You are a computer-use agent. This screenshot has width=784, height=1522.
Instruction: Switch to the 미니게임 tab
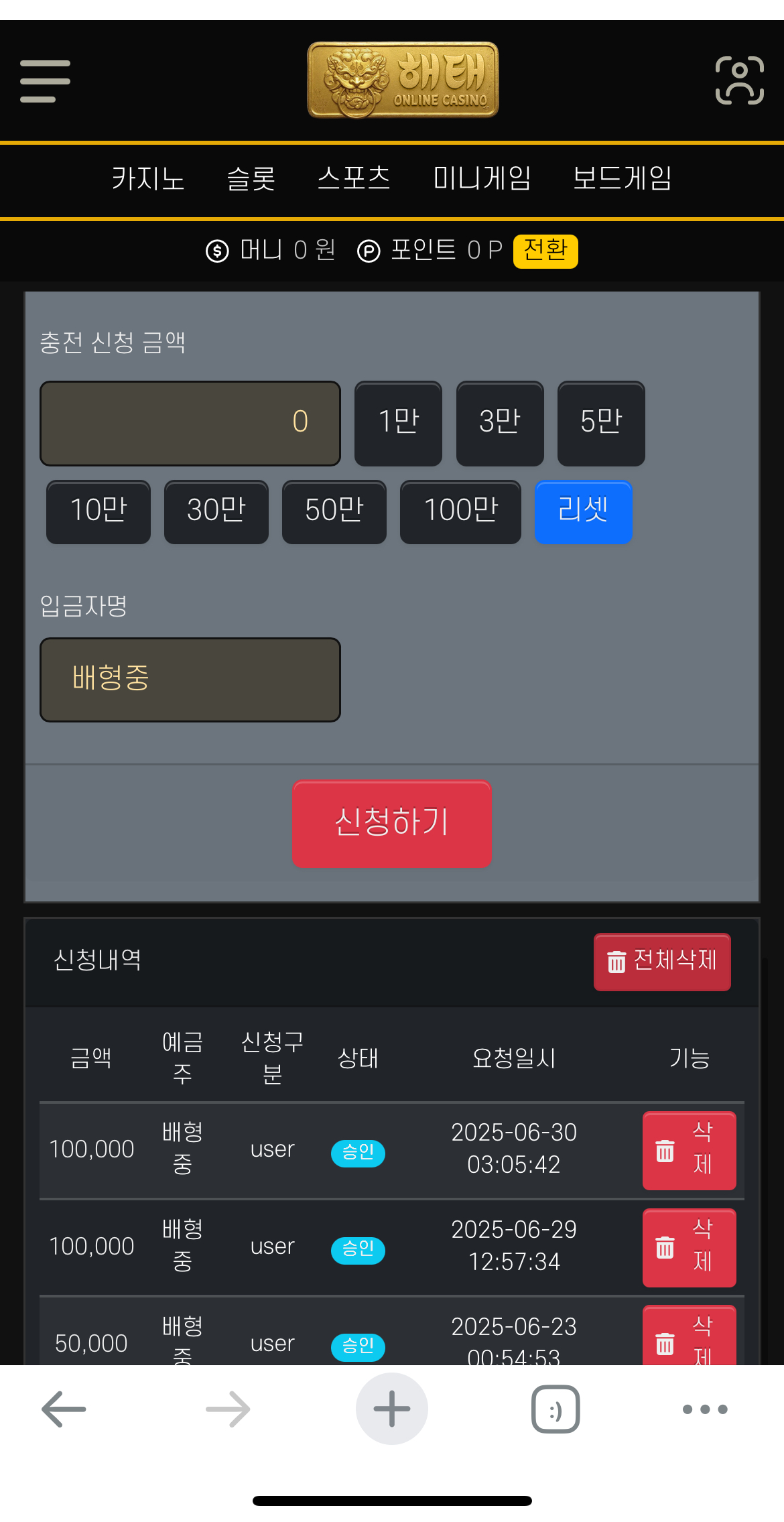click(x=482, y=179)
